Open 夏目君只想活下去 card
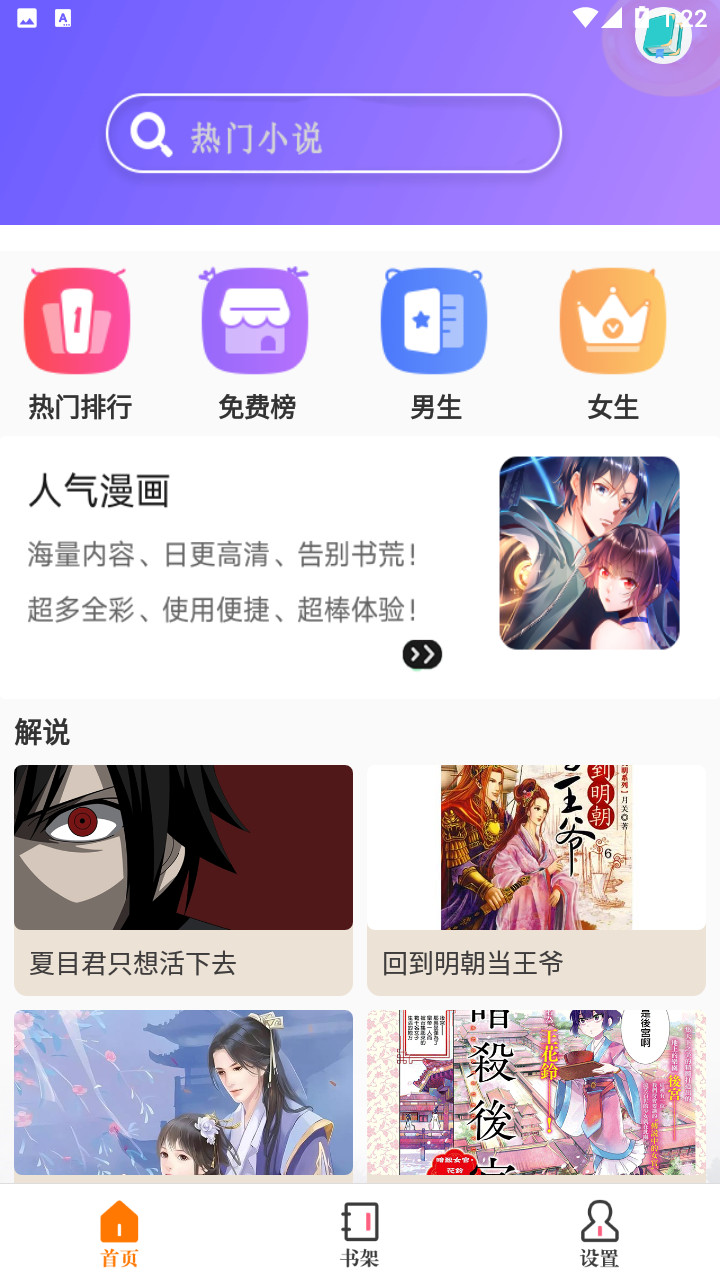Screen dimensions: 720x1280 coord(183,880)
